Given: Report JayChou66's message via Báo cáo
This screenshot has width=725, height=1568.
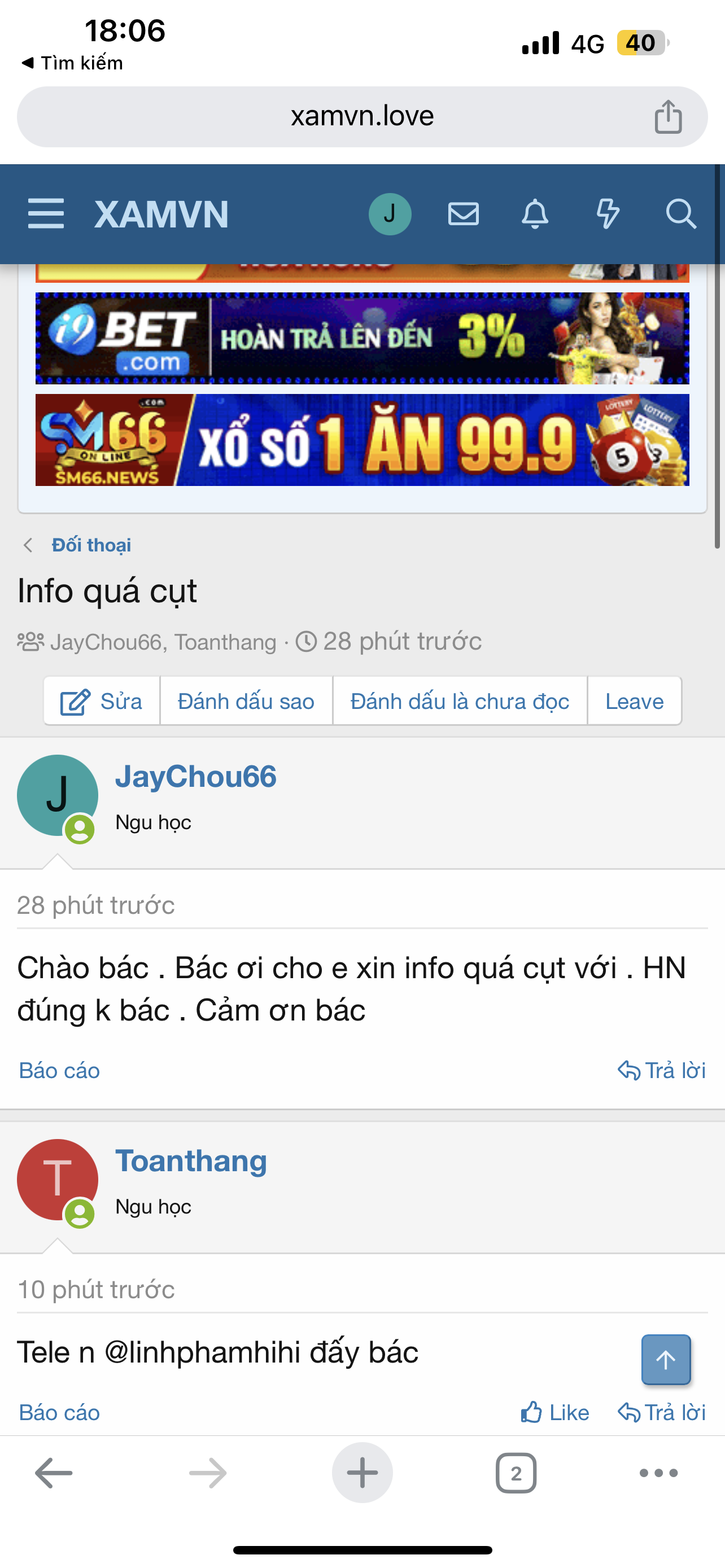Looking at the screenshot, I should [59, 1070].
